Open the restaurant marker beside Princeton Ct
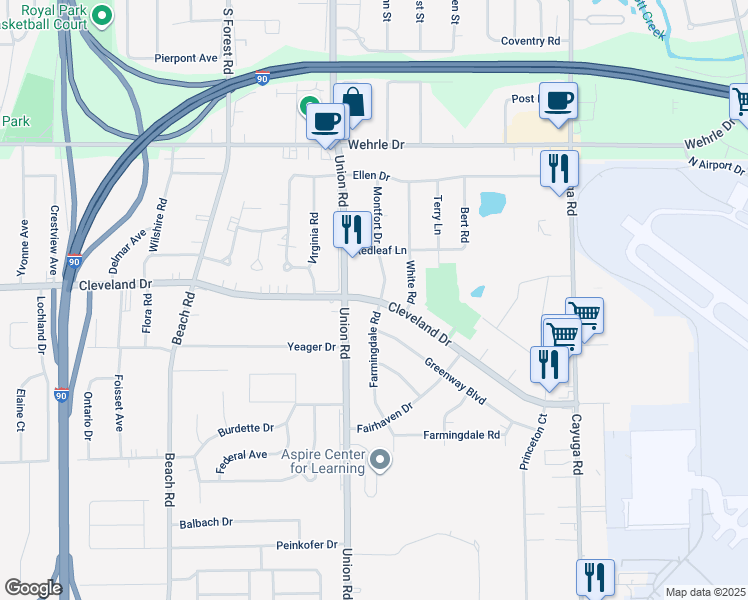 coord(548,364)
